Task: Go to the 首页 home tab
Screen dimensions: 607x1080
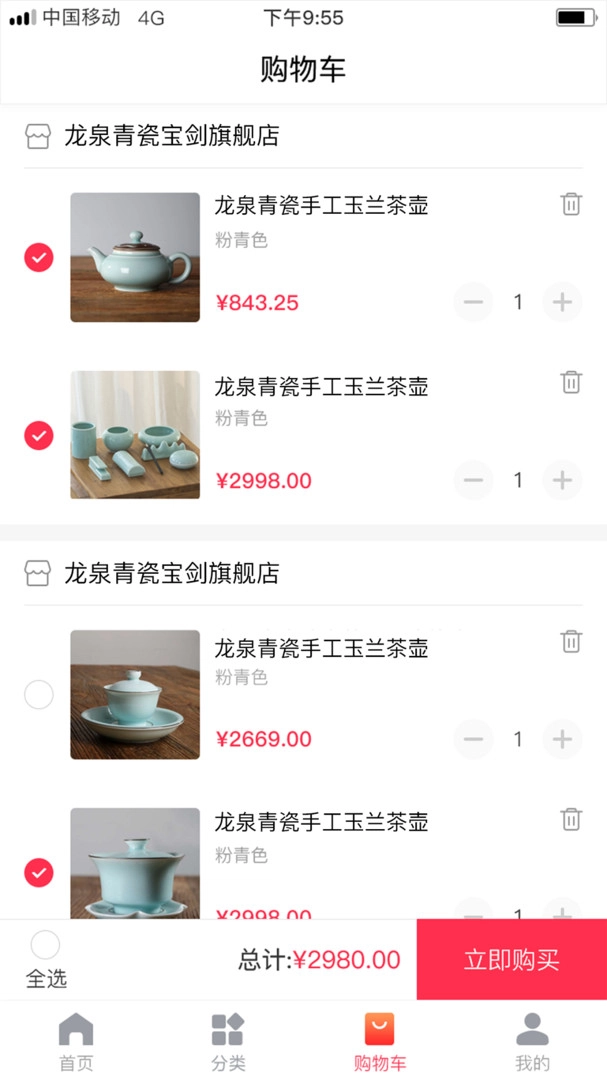Action: (x=76, y=1040)
